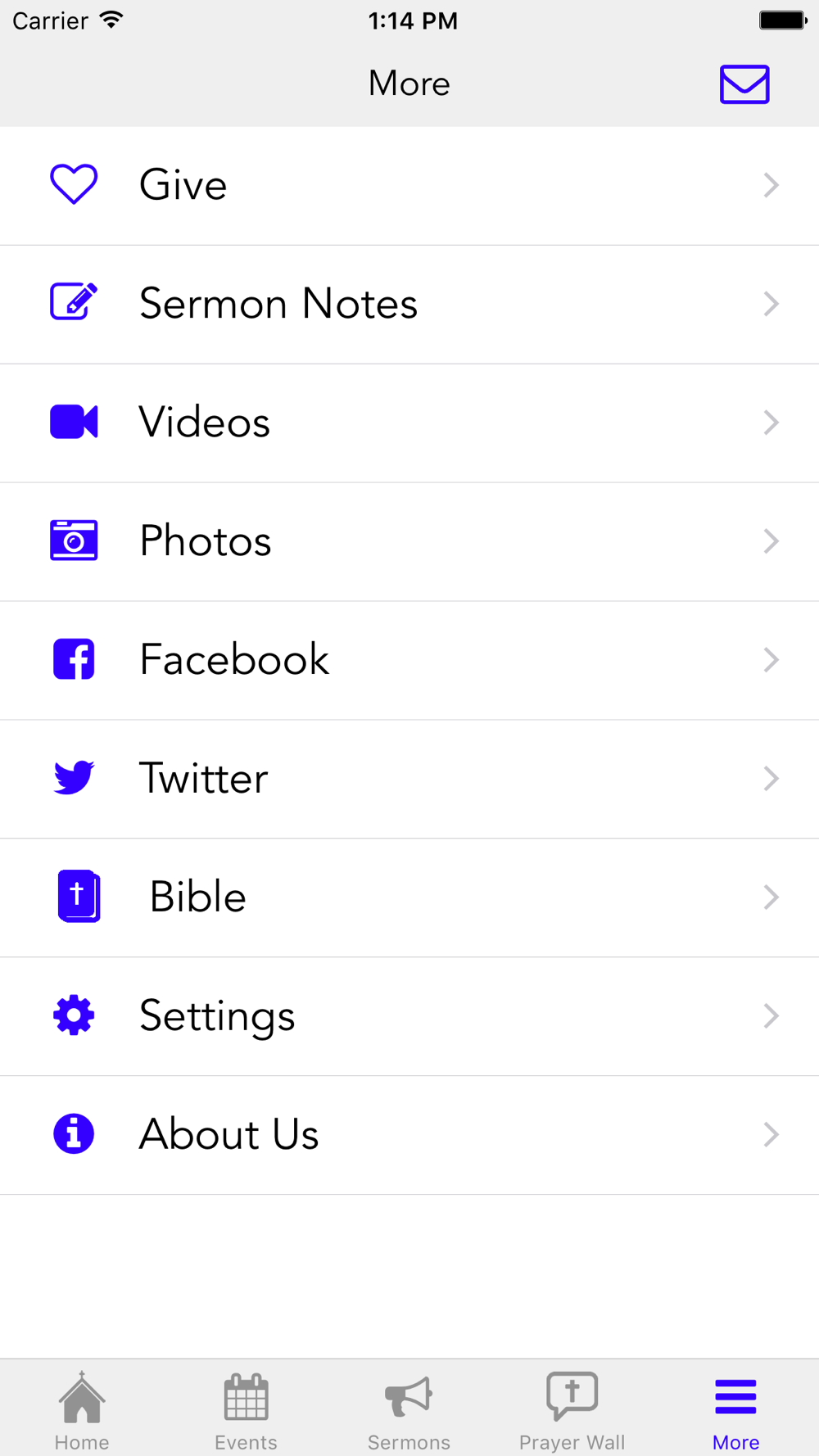
Task: View the Photos section
Action: coord(409,541)
